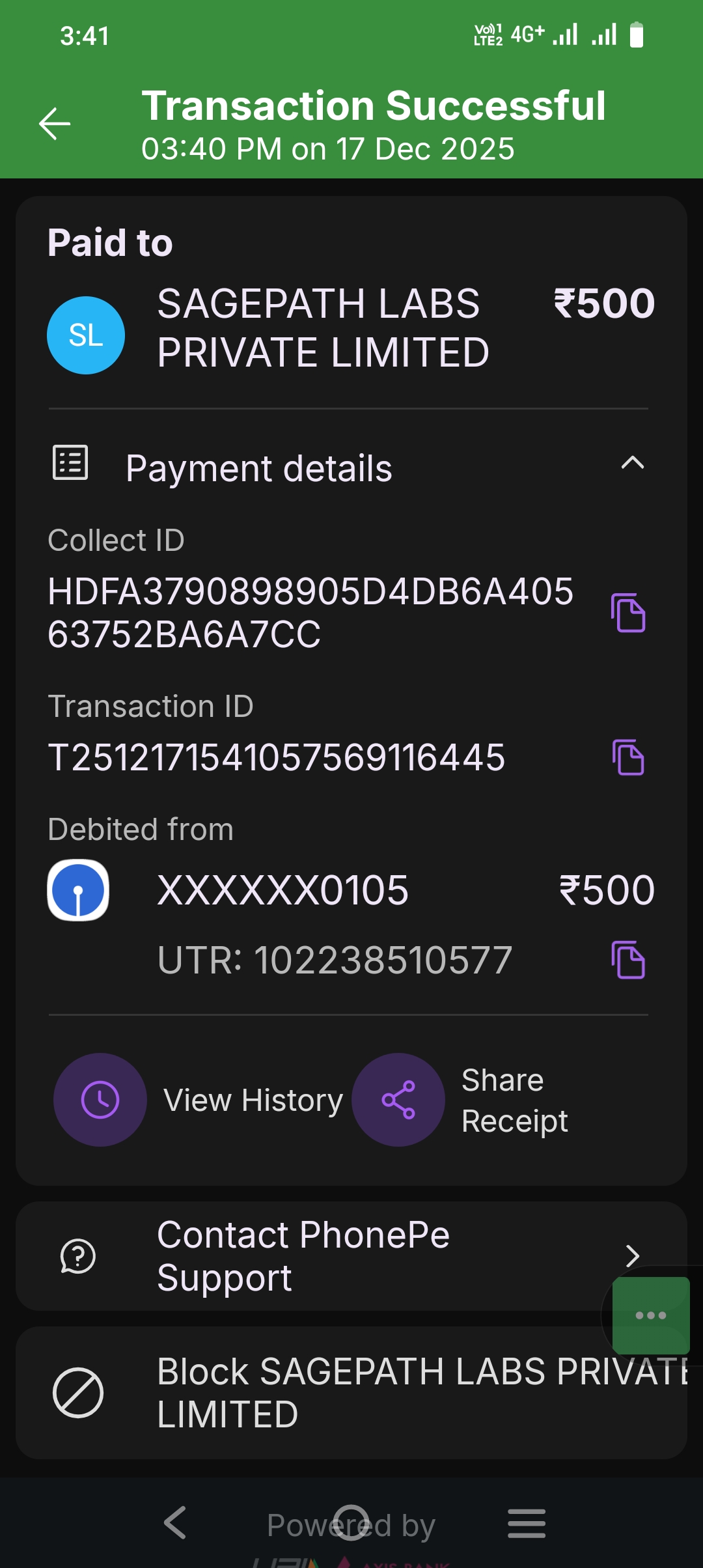Copy the Collect ID
The width and height of the screenshot is (703, 1568).
pyautogui.click(x=628, y=613)
